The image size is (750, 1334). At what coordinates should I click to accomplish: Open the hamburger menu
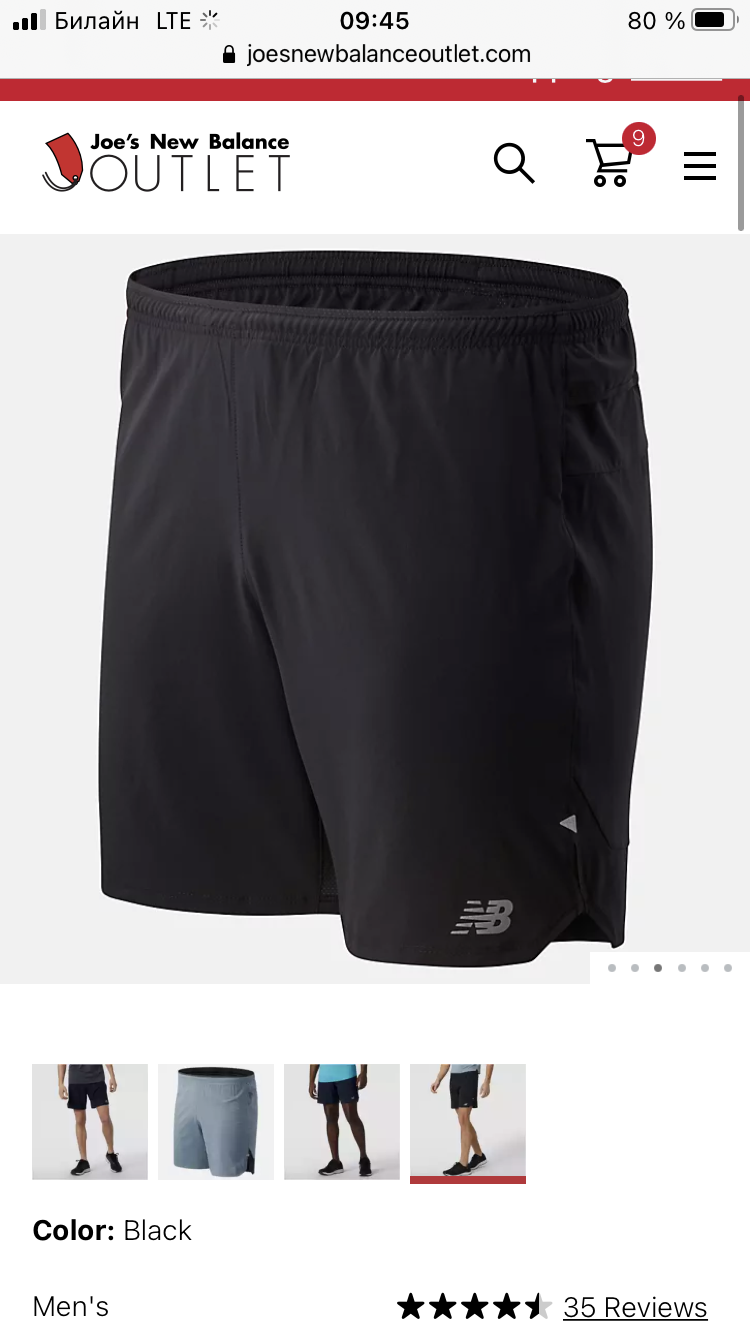pyautogui.click(x=700, y=165)
